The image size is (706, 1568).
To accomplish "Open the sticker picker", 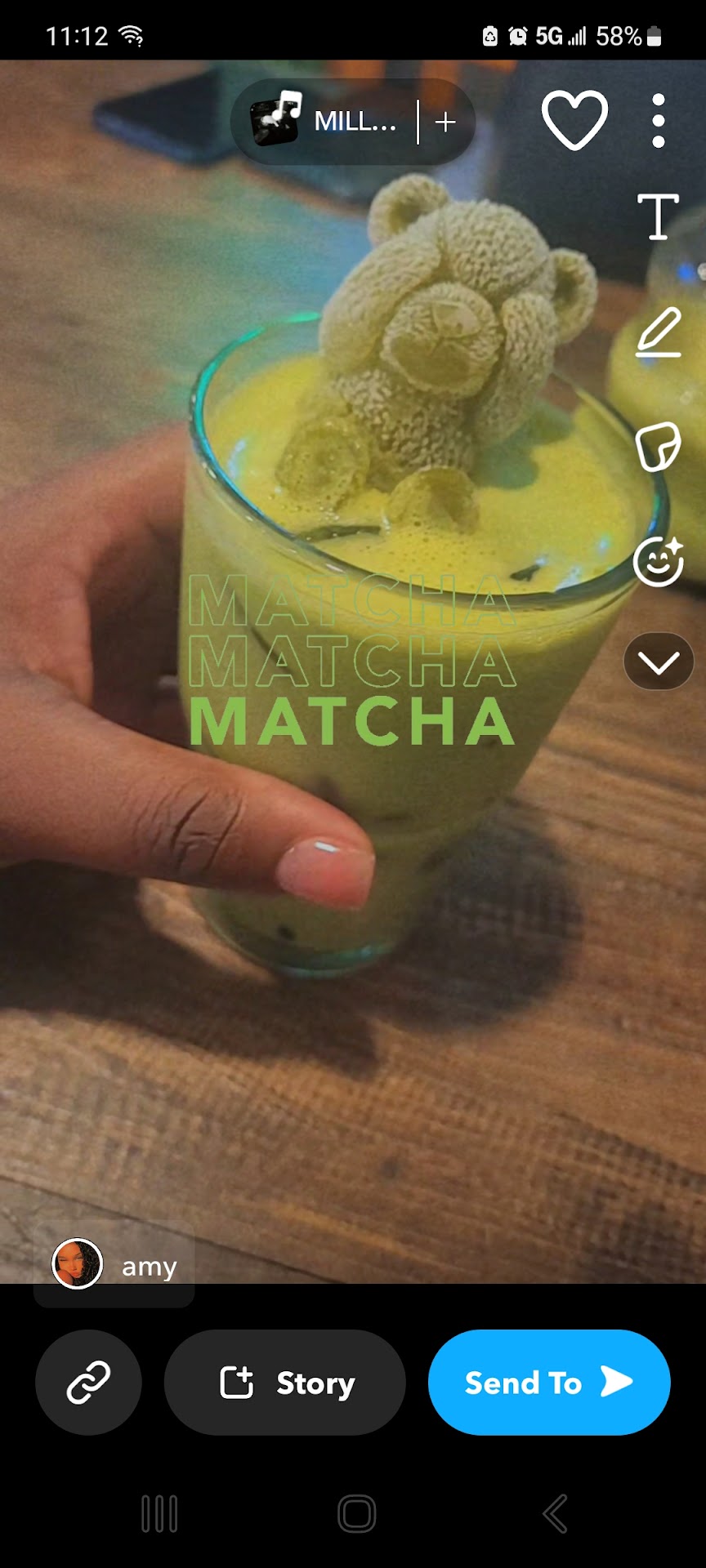I will click(658, 447).
